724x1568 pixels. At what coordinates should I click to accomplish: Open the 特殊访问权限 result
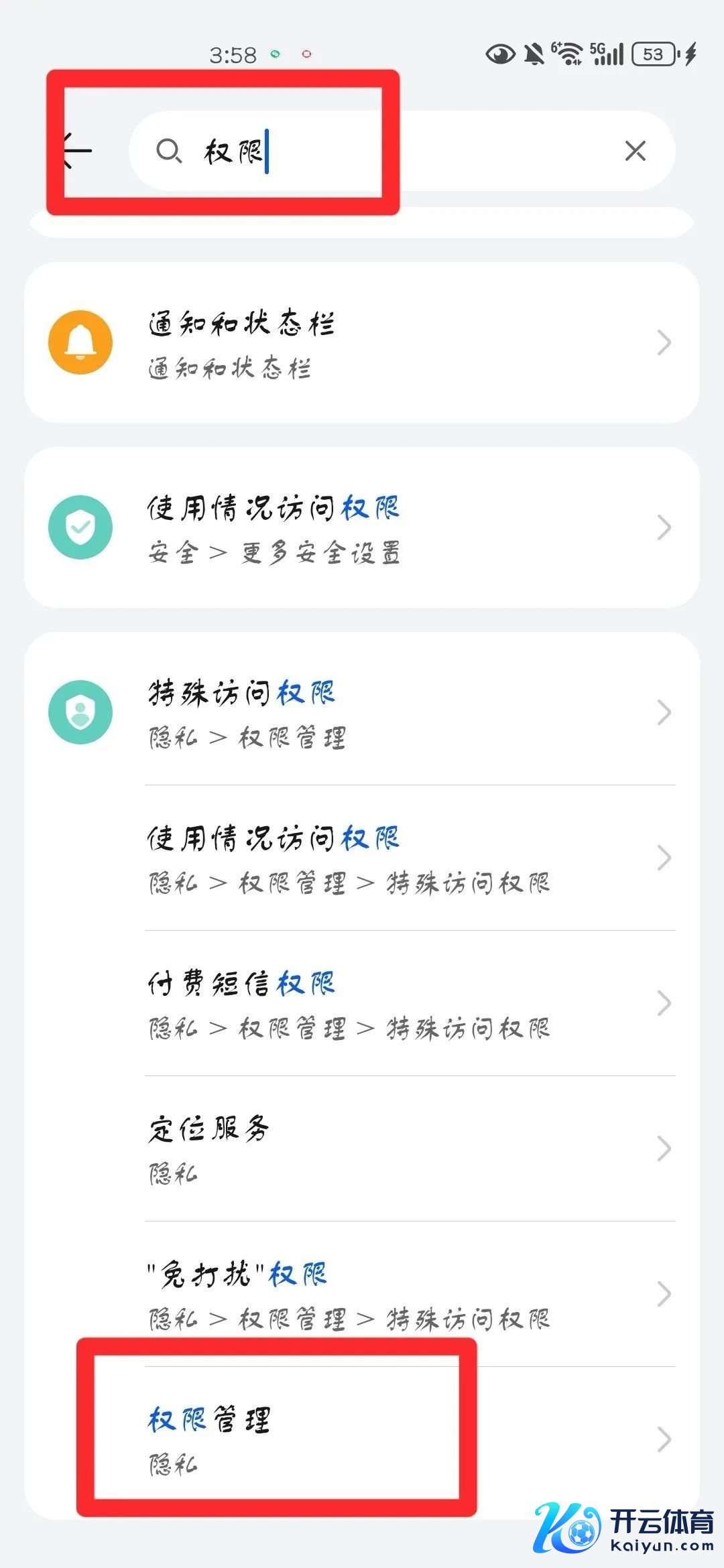[362, 713]
